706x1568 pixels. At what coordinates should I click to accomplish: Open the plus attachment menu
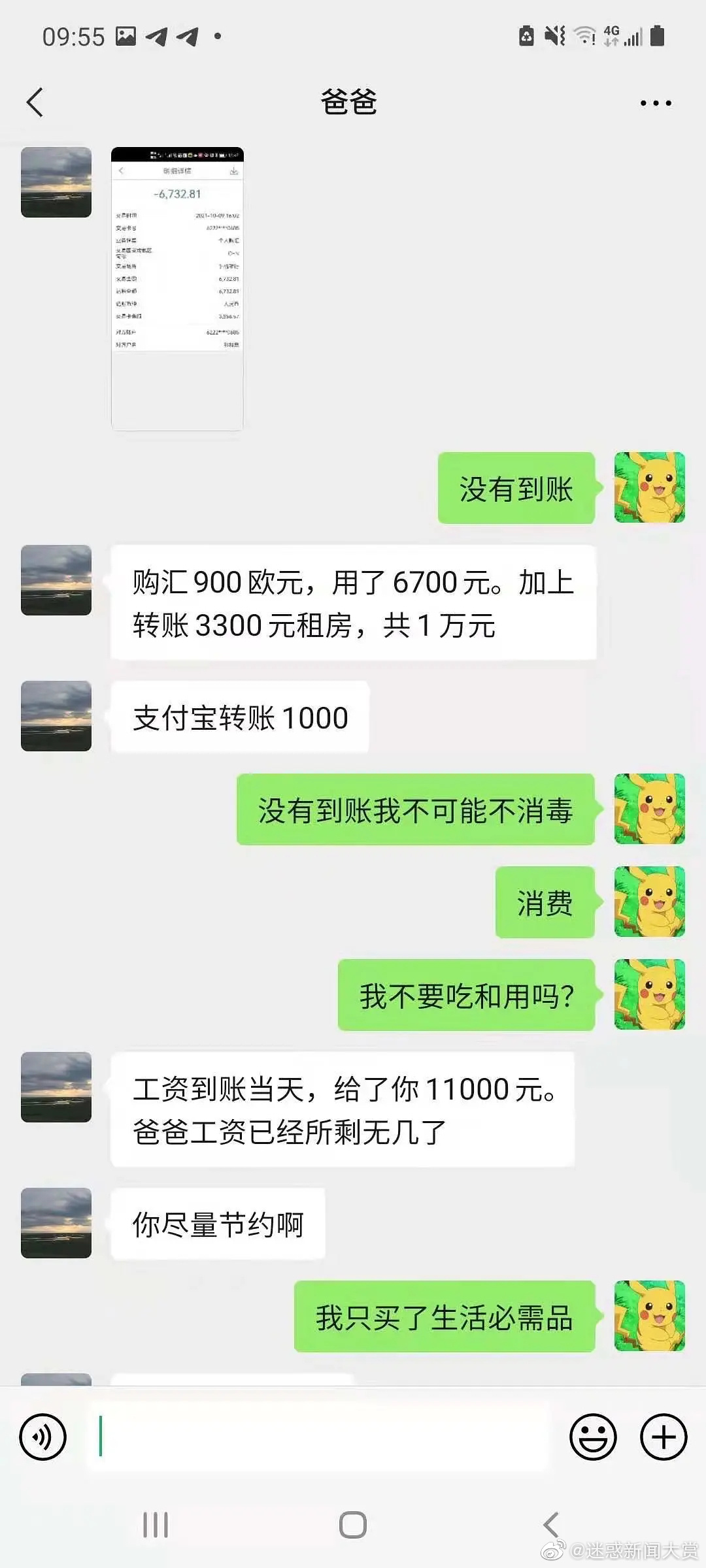click(663, 1437)
